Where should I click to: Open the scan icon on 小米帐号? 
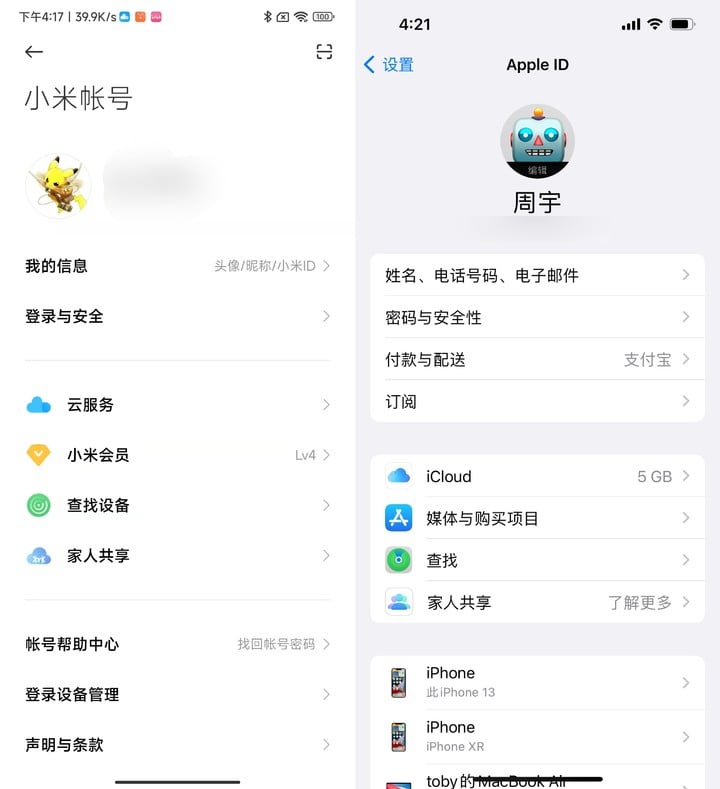click(323, 52)
